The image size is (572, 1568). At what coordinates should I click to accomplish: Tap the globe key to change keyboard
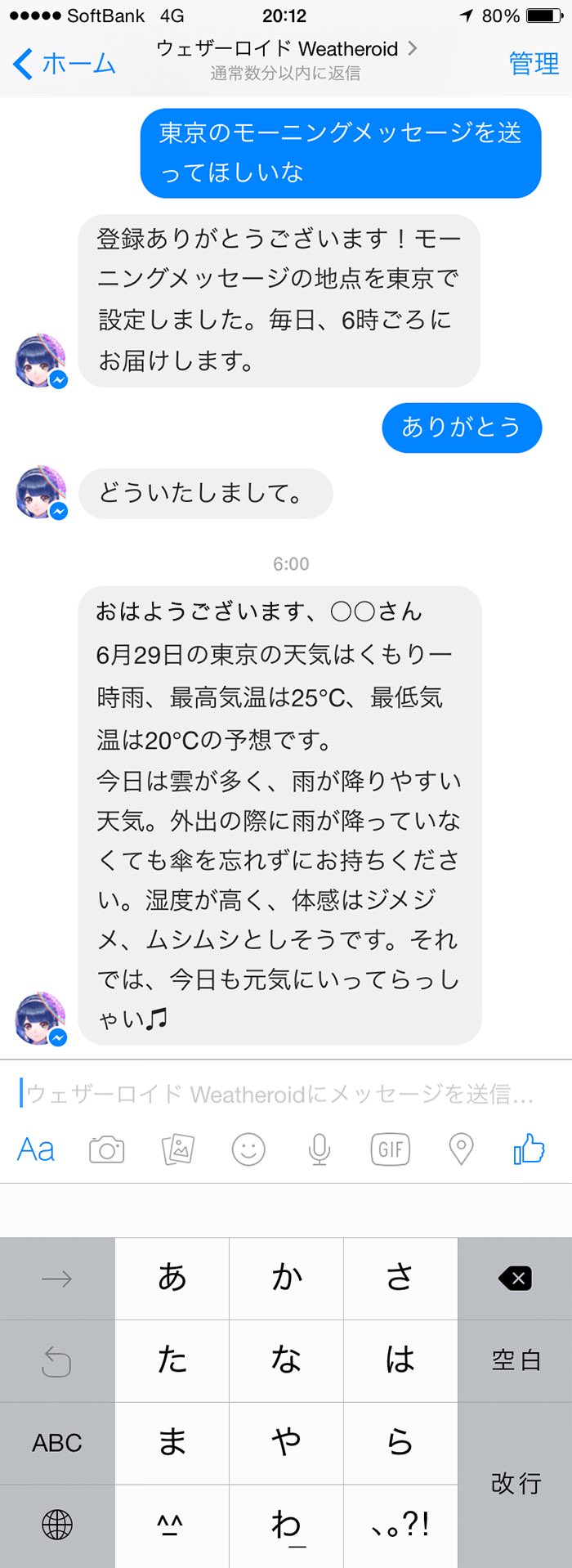pos(57,1525)
